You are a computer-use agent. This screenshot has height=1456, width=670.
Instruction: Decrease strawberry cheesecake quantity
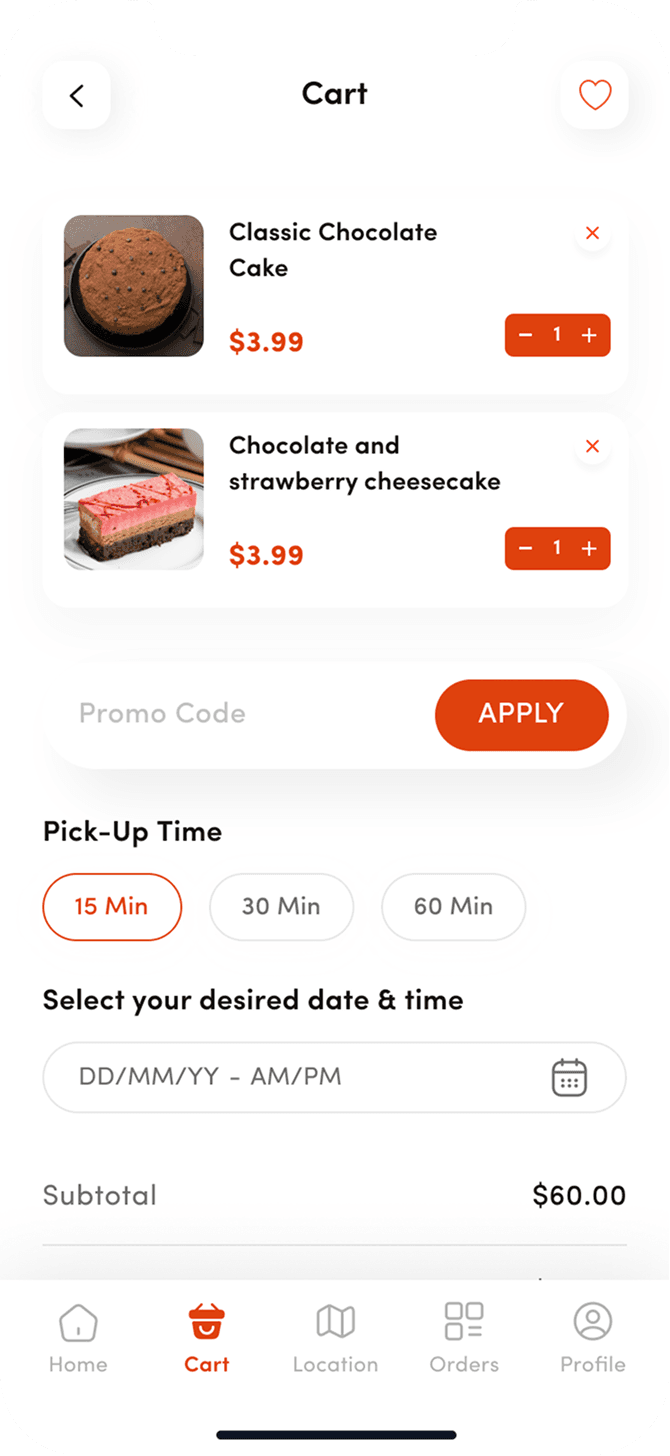point(526,548)
